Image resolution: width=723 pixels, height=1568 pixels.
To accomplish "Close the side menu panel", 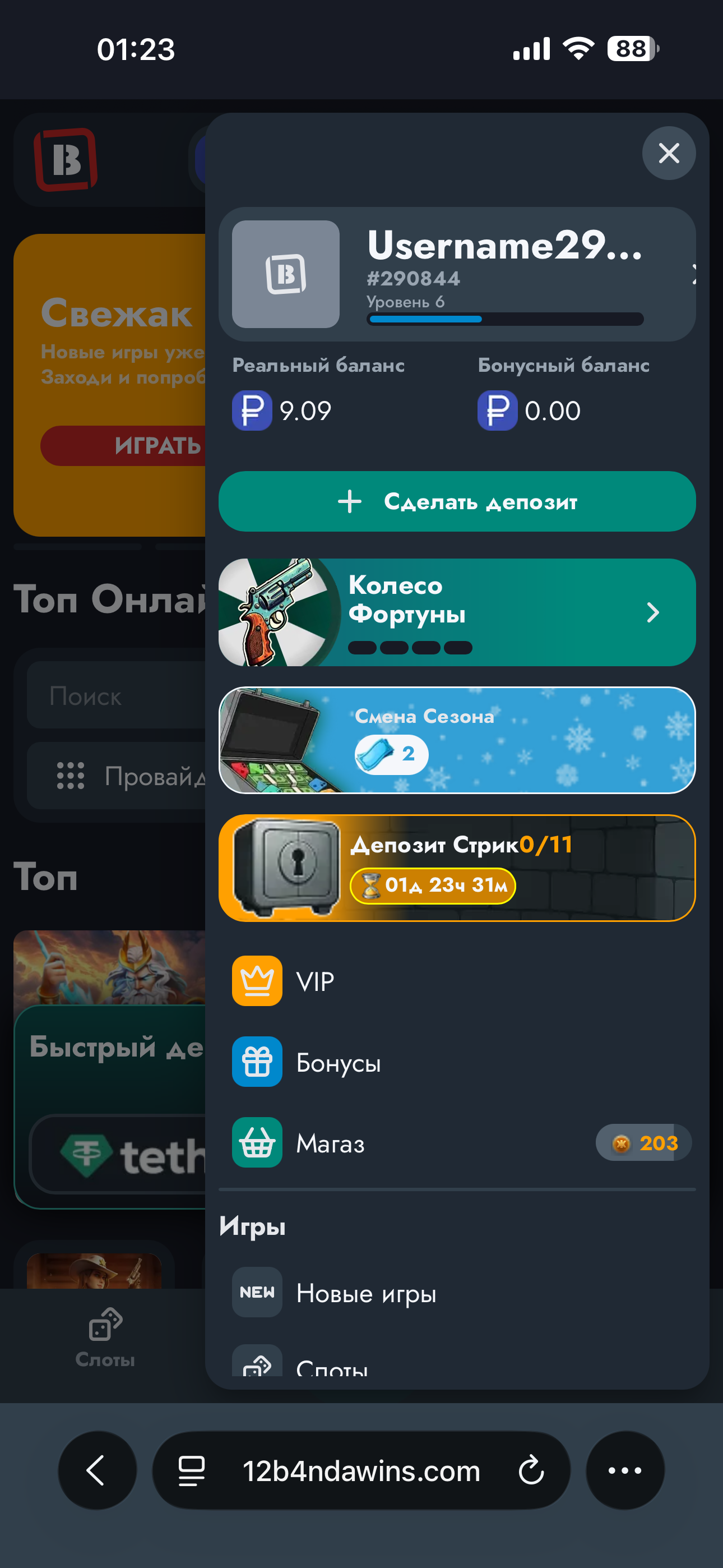I will pyautogui.click(x=668, y=153).
